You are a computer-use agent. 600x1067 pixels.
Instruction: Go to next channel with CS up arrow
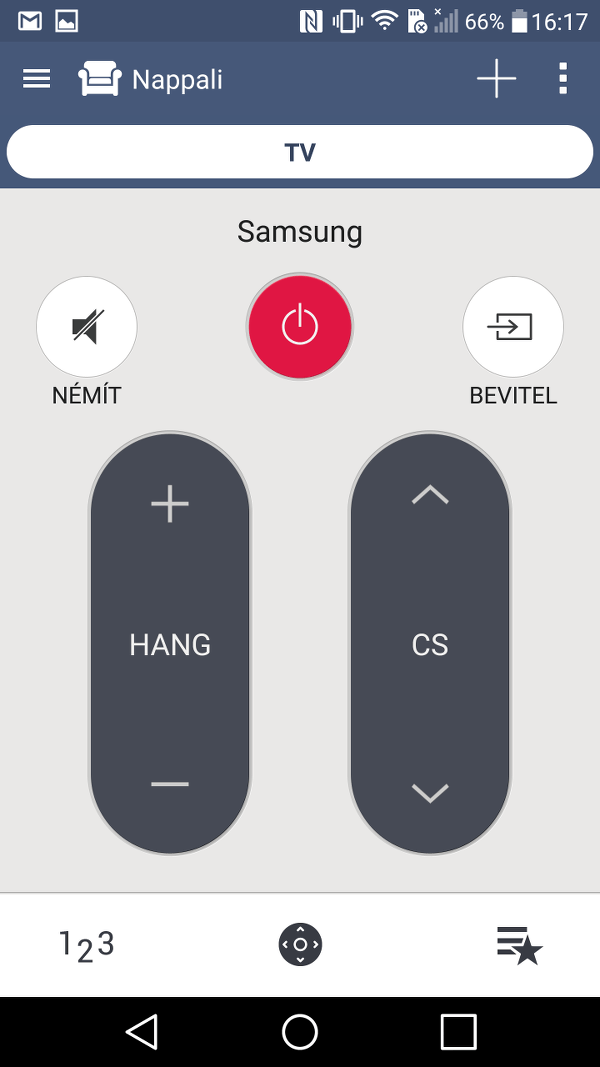(x=430, y=495)
